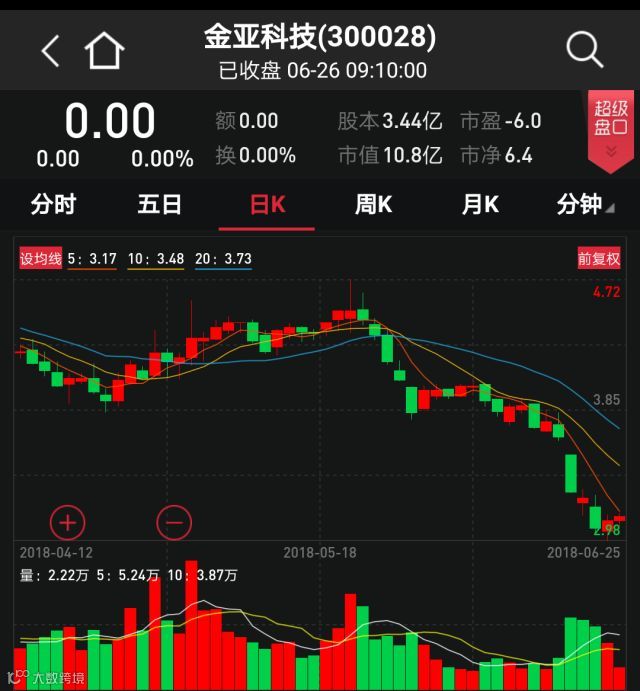
Task: Expand the 分钟 interval dropdown
Action: pos(585,205)
